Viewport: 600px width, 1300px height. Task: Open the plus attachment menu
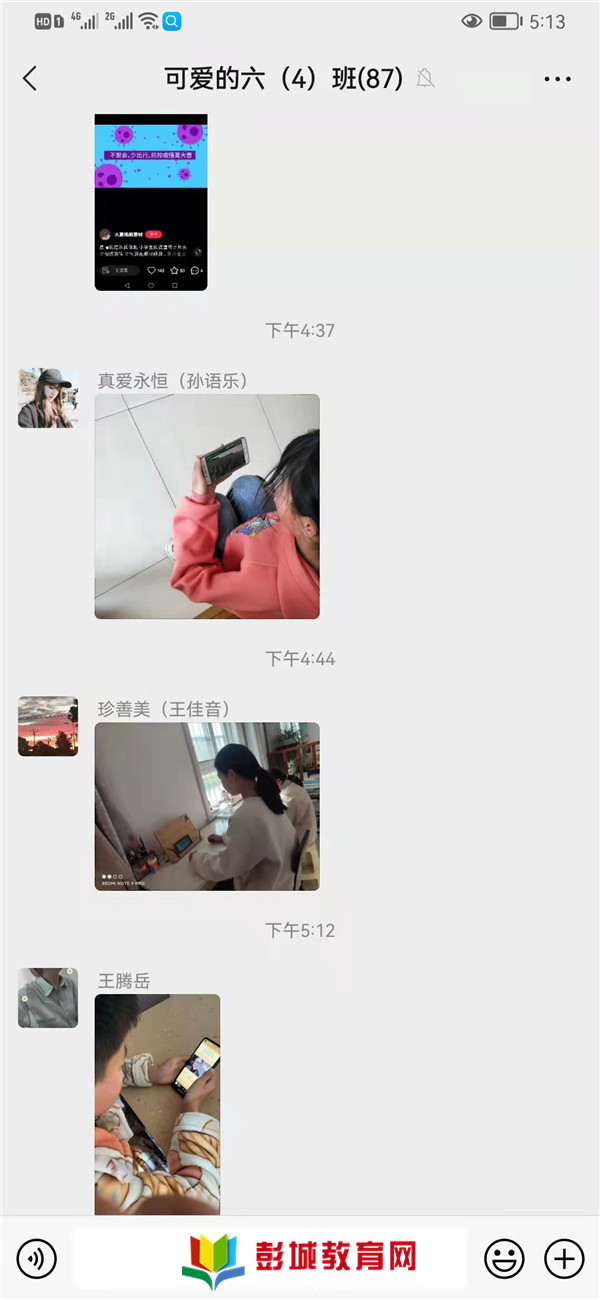coord(564,1258)
